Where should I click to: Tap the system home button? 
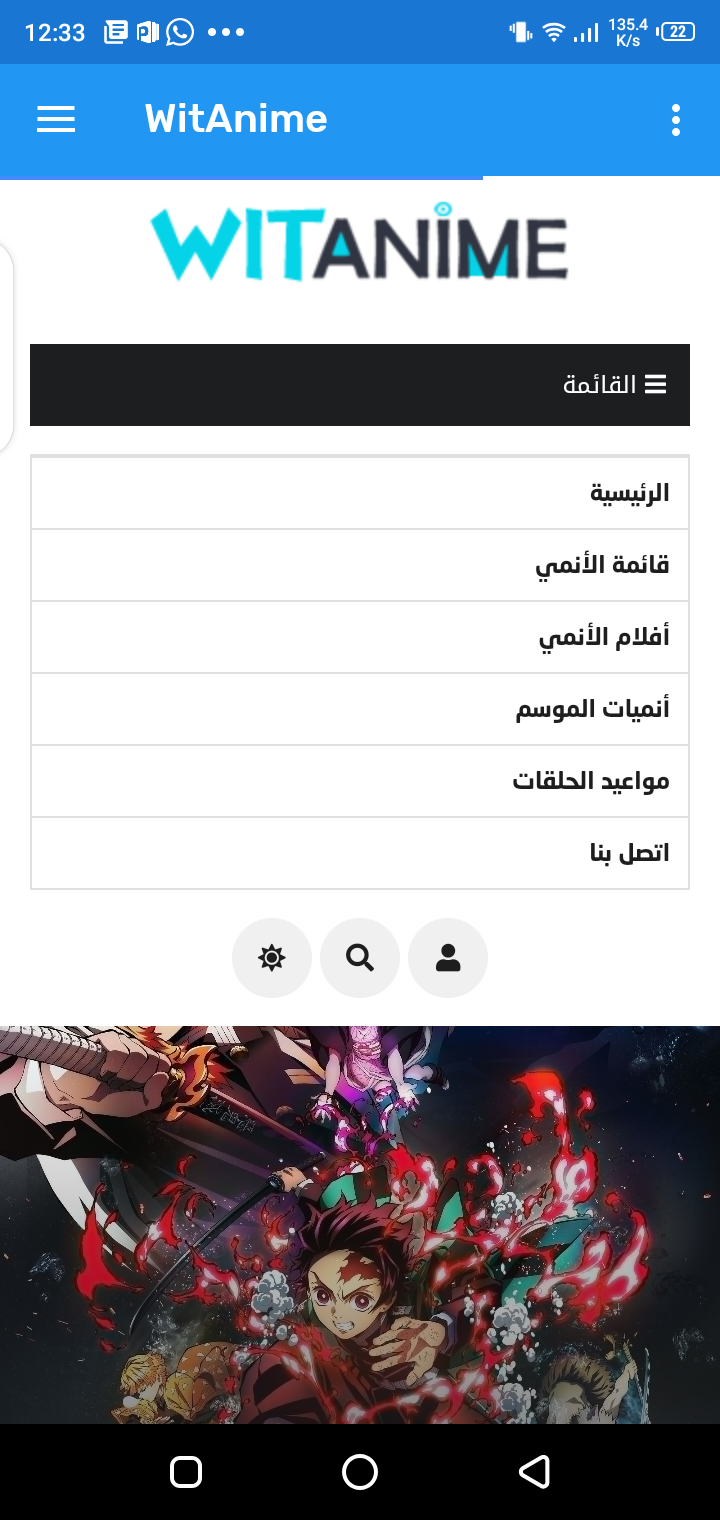tap(360, 1471)
